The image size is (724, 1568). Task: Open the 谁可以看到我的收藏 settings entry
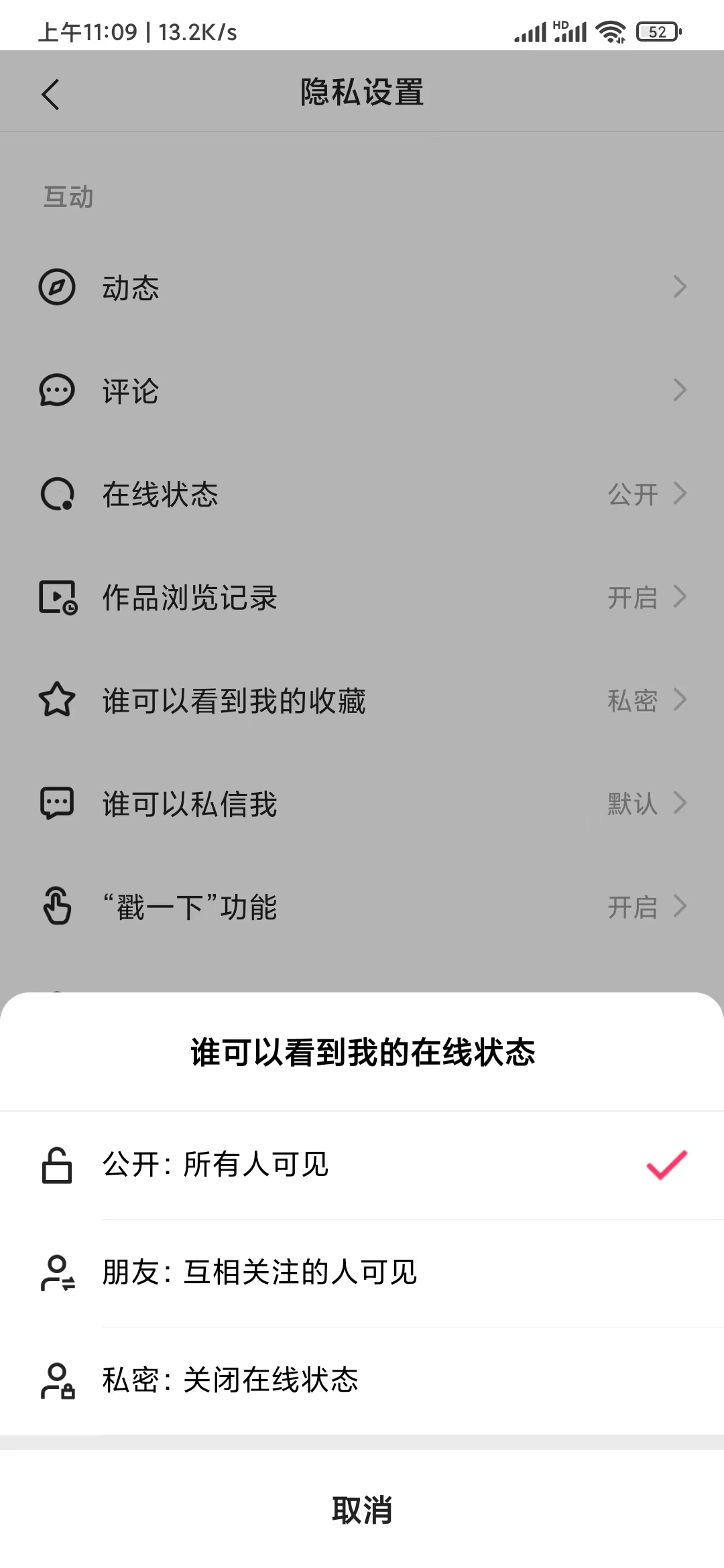[362, 700]
